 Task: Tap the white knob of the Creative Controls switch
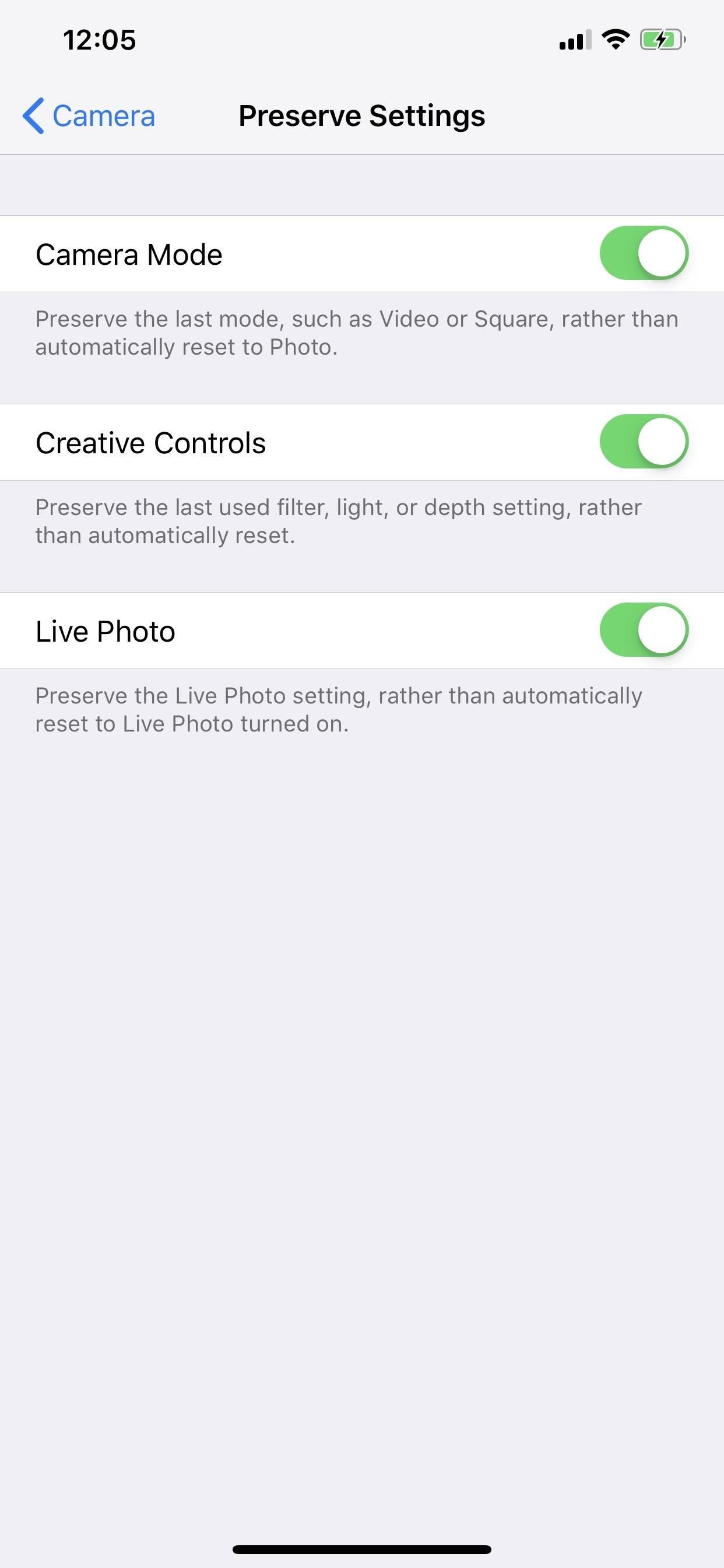coord(660,443)
